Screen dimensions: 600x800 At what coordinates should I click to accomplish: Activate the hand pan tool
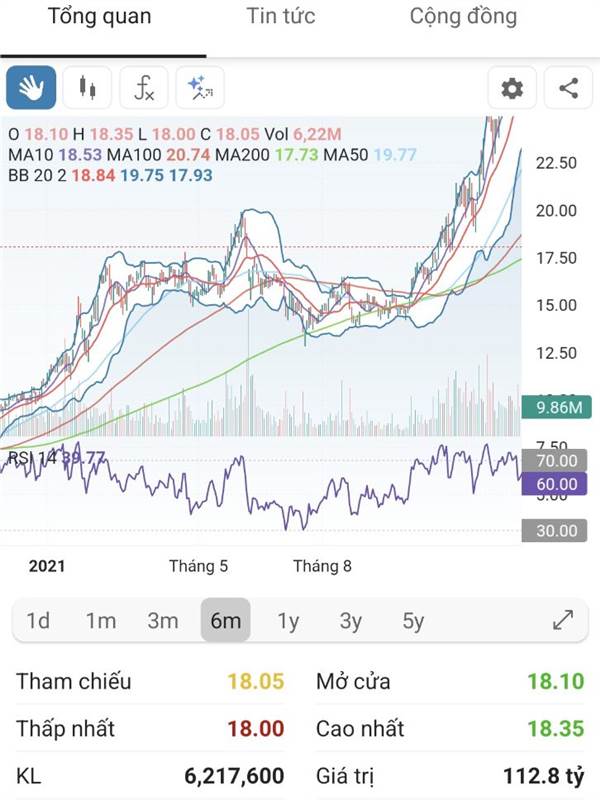(31, 88)
